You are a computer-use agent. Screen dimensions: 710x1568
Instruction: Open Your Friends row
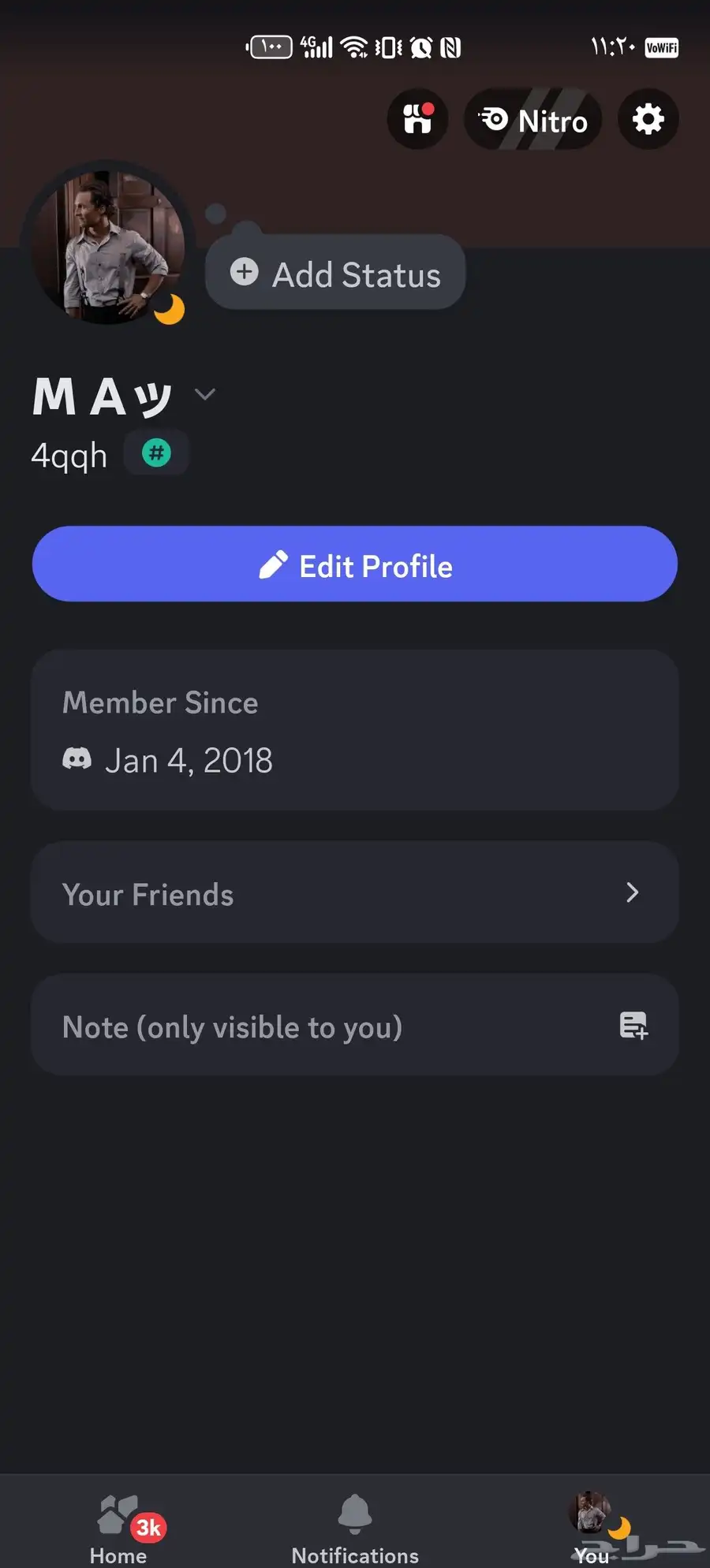[x=355, y=892]
